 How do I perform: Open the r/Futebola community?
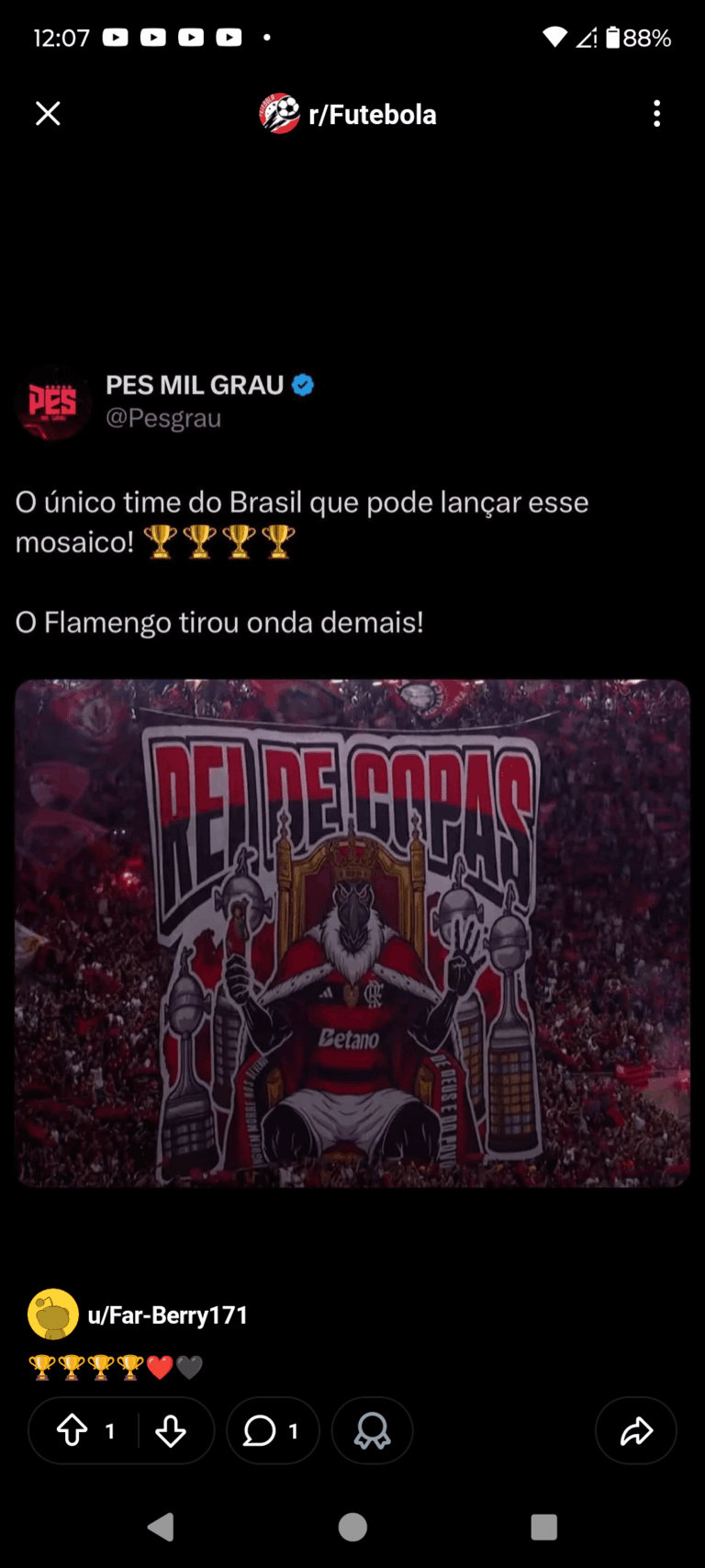349,115
